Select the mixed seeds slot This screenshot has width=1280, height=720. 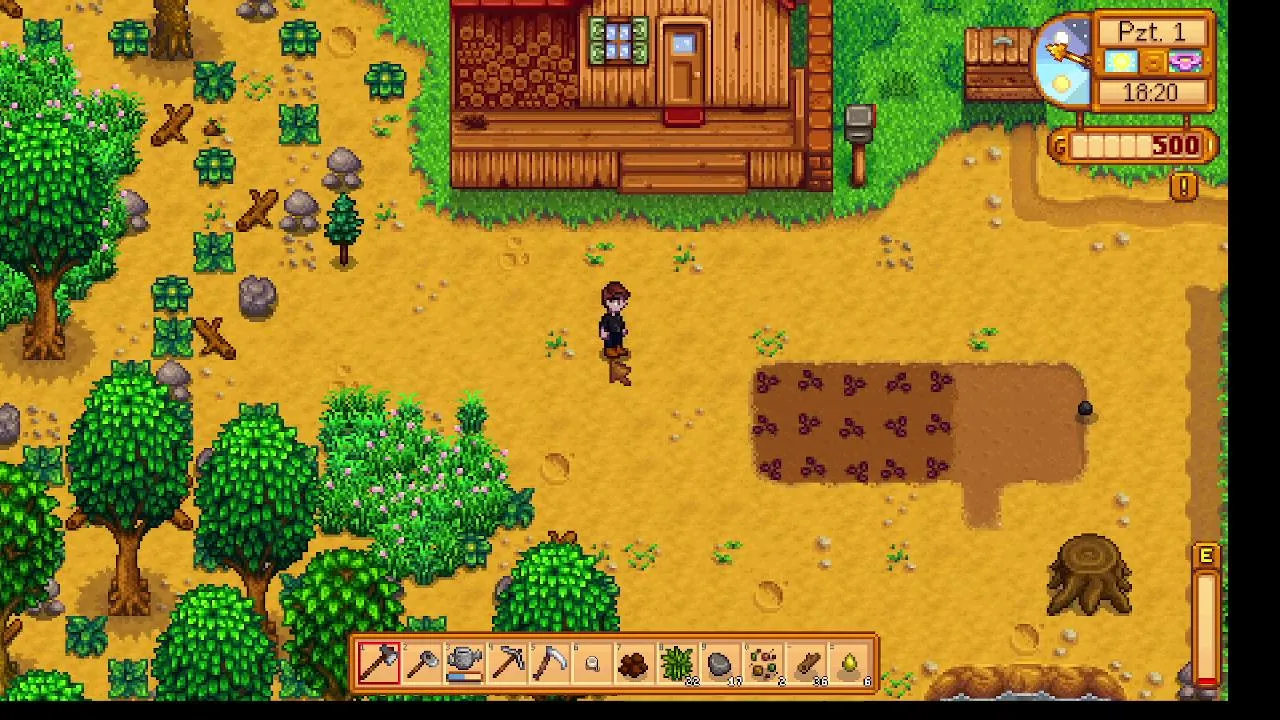[765, 663]
